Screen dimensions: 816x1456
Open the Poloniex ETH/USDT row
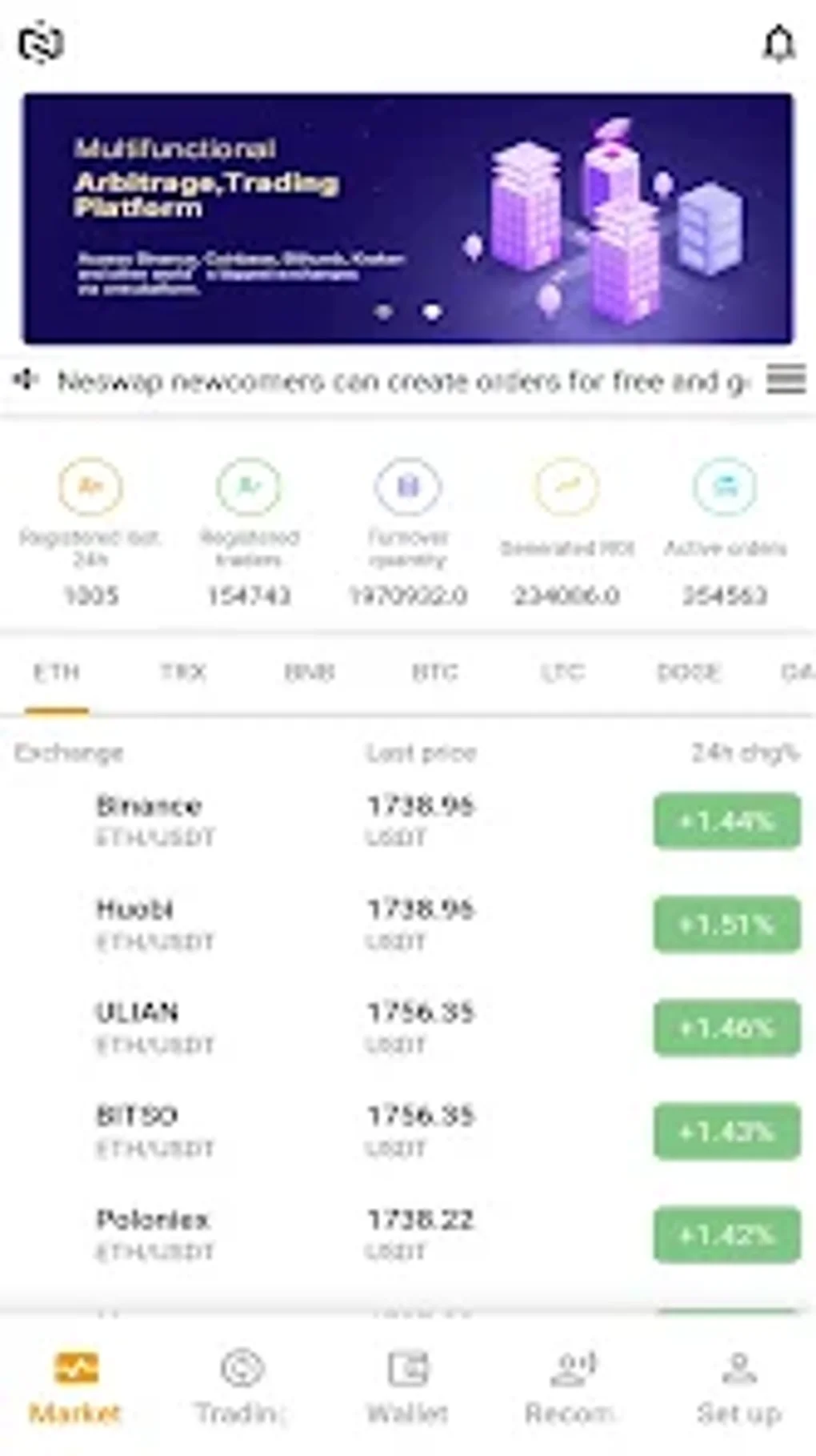(408, 1234)
